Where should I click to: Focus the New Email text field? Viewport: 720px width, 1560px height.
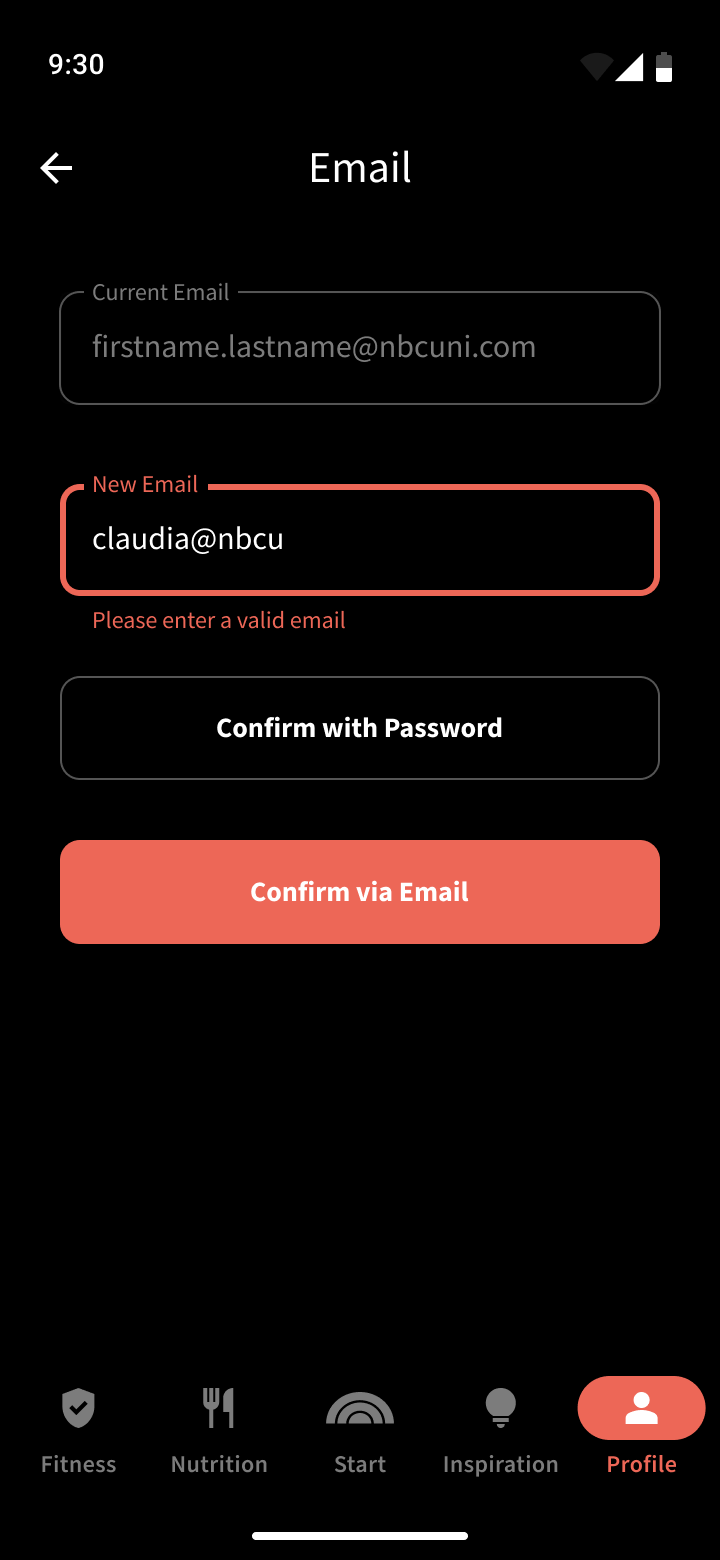(360, 540)
